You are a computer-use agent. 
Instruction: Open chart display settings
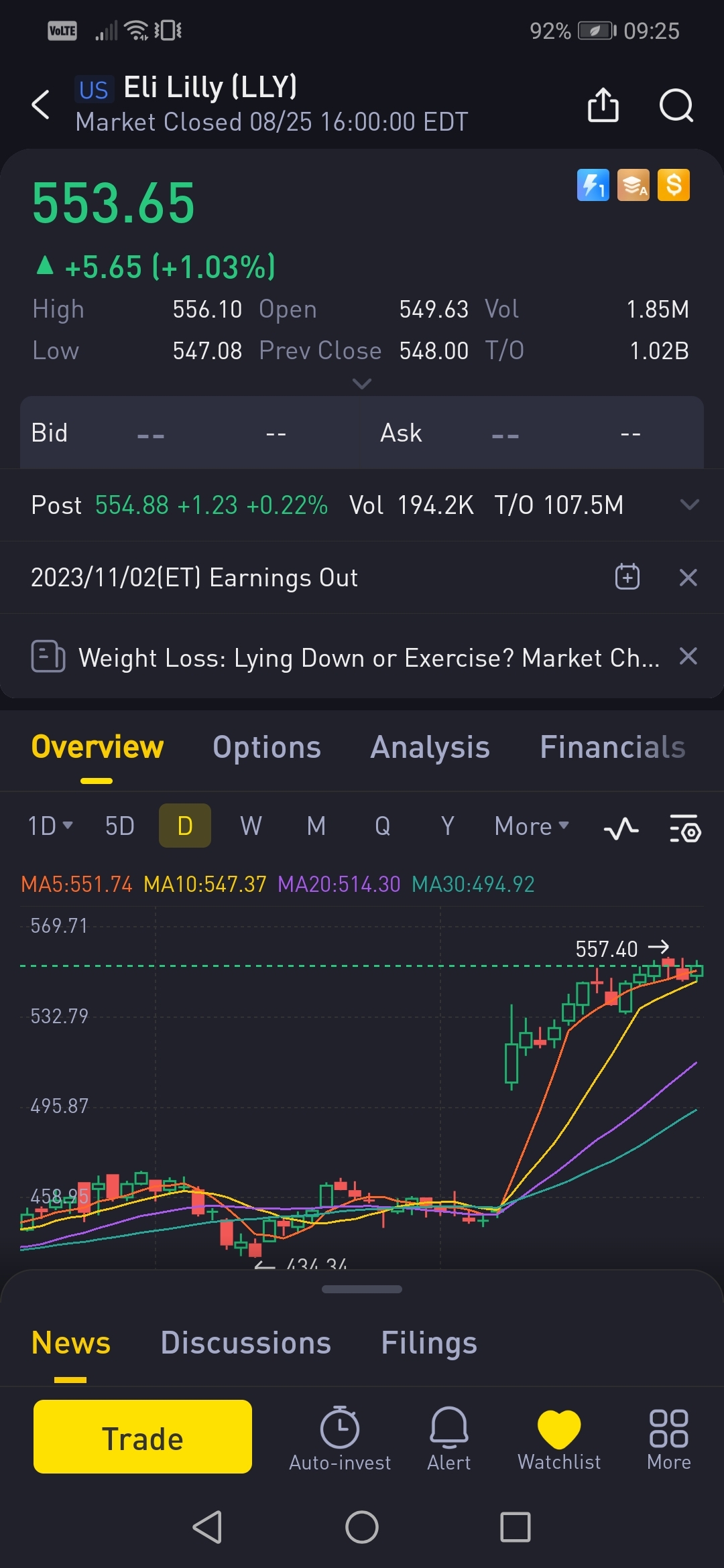685,828
